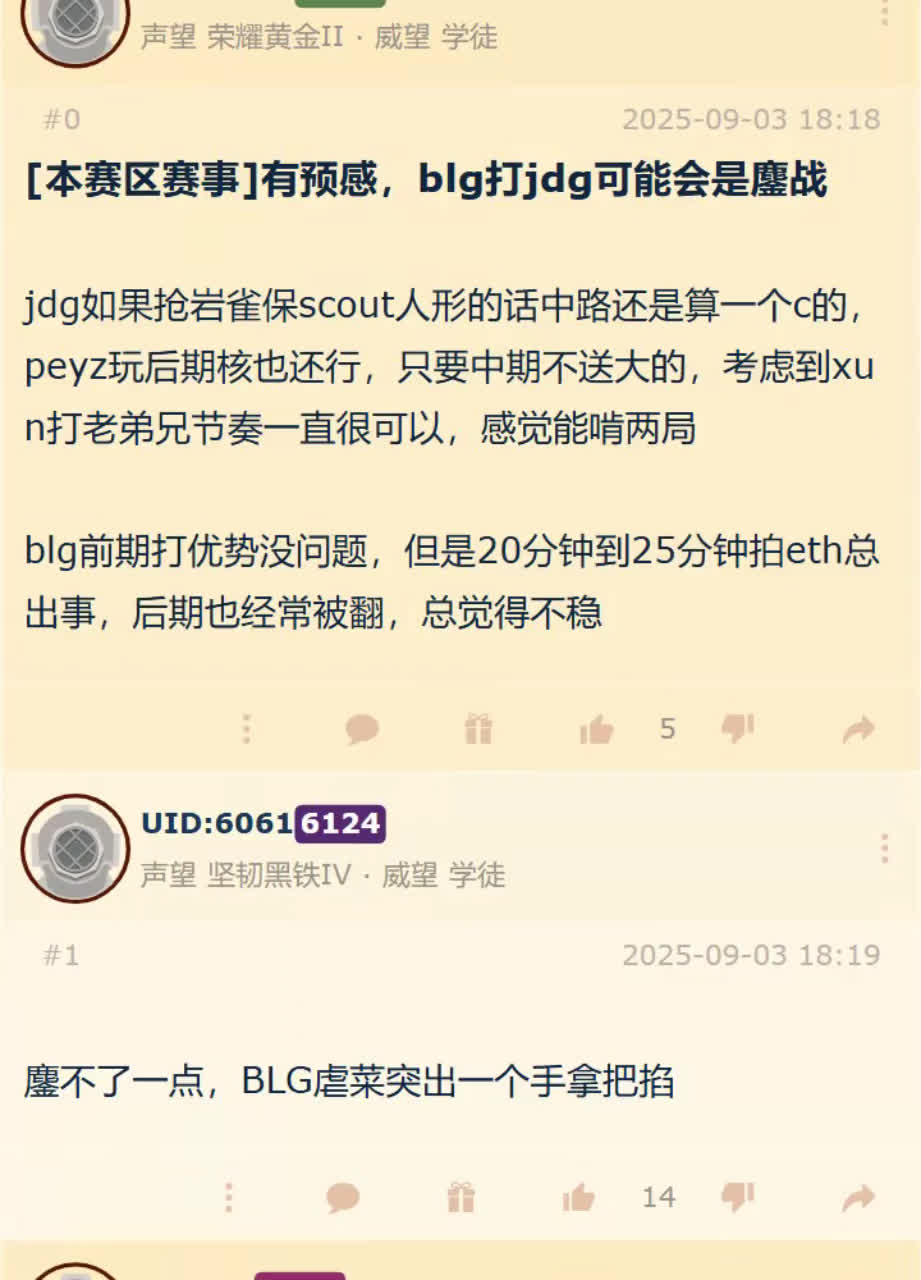Click the gift icon under post #0
Image resolution: width=921 pixels, height=1280 pixels.
[x=480, y=729]
